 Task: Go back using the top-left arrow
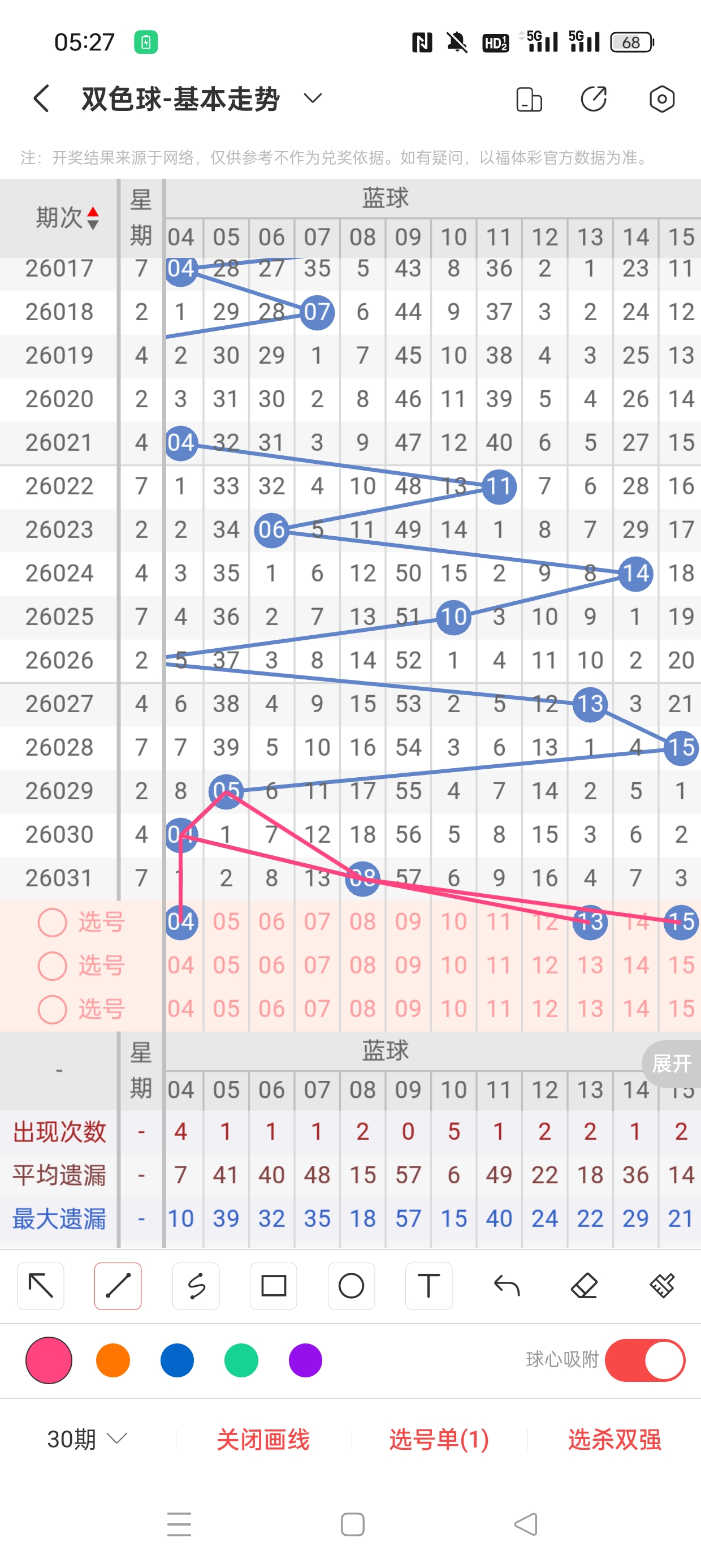(41, 98)
